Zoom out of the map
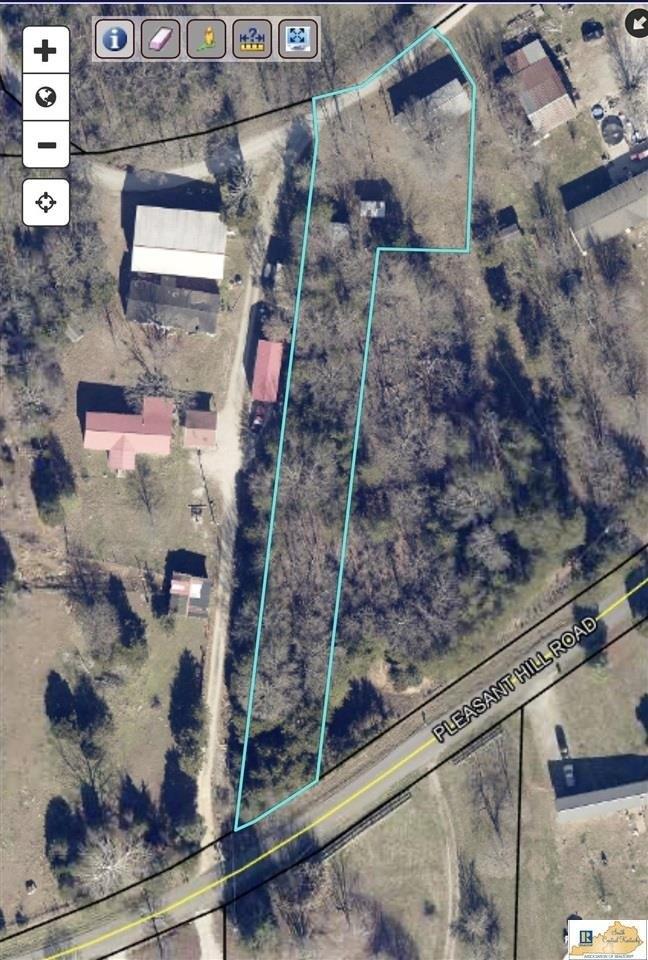Screen dimensions: 648x960 click(46, 144)
